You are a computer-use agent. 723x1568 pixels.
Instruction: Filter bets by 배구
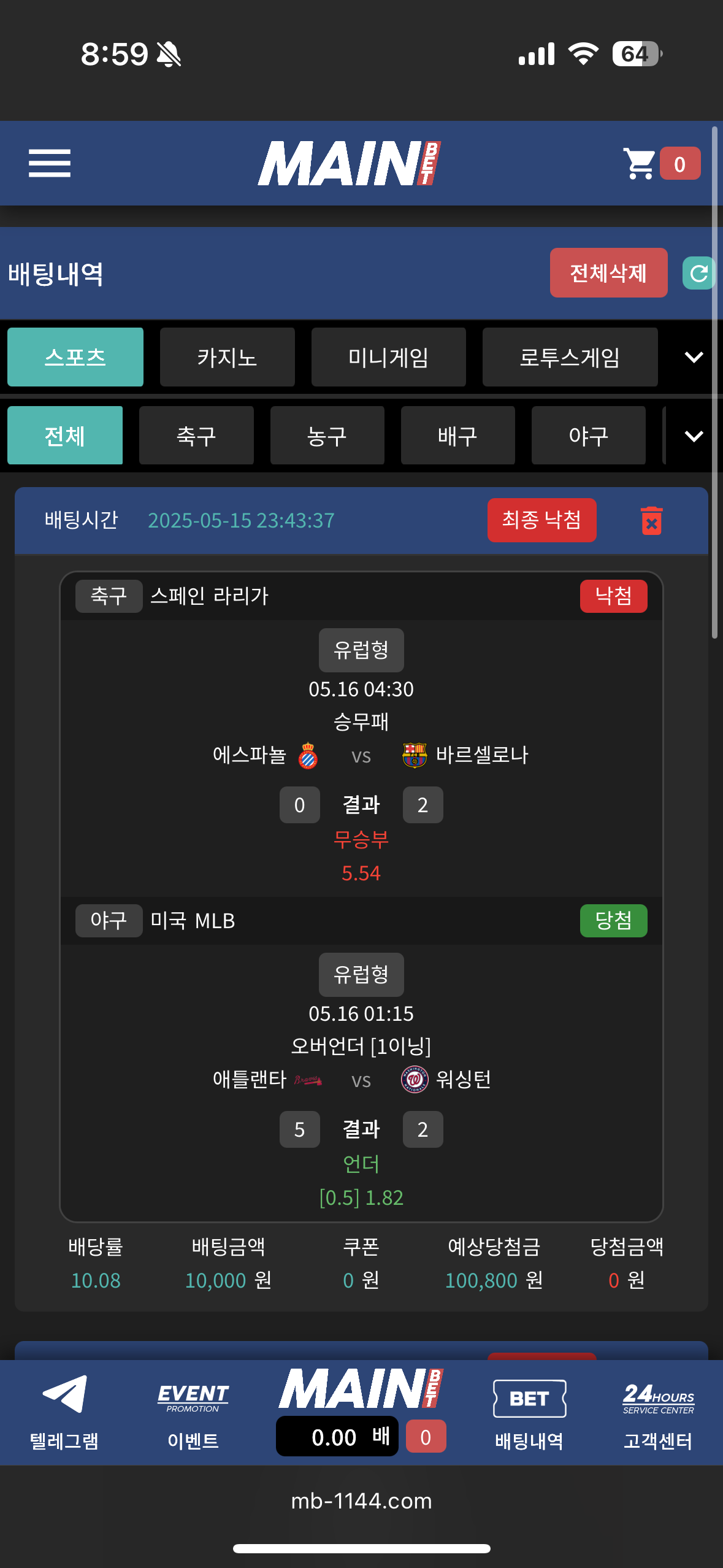[457, 436]
